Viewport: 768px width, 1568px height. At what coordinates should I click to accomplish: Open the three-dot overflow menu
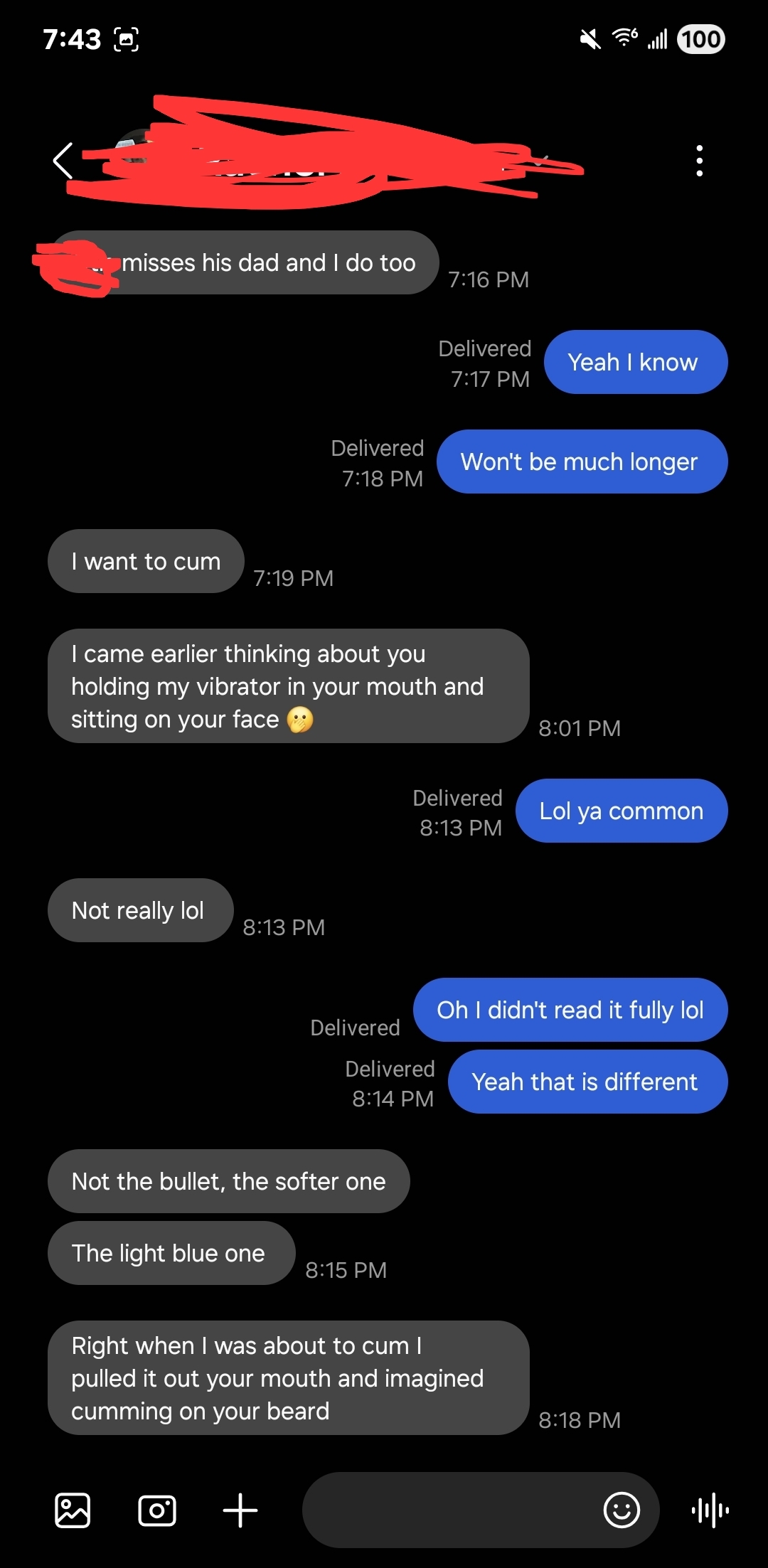coord(700,161)
